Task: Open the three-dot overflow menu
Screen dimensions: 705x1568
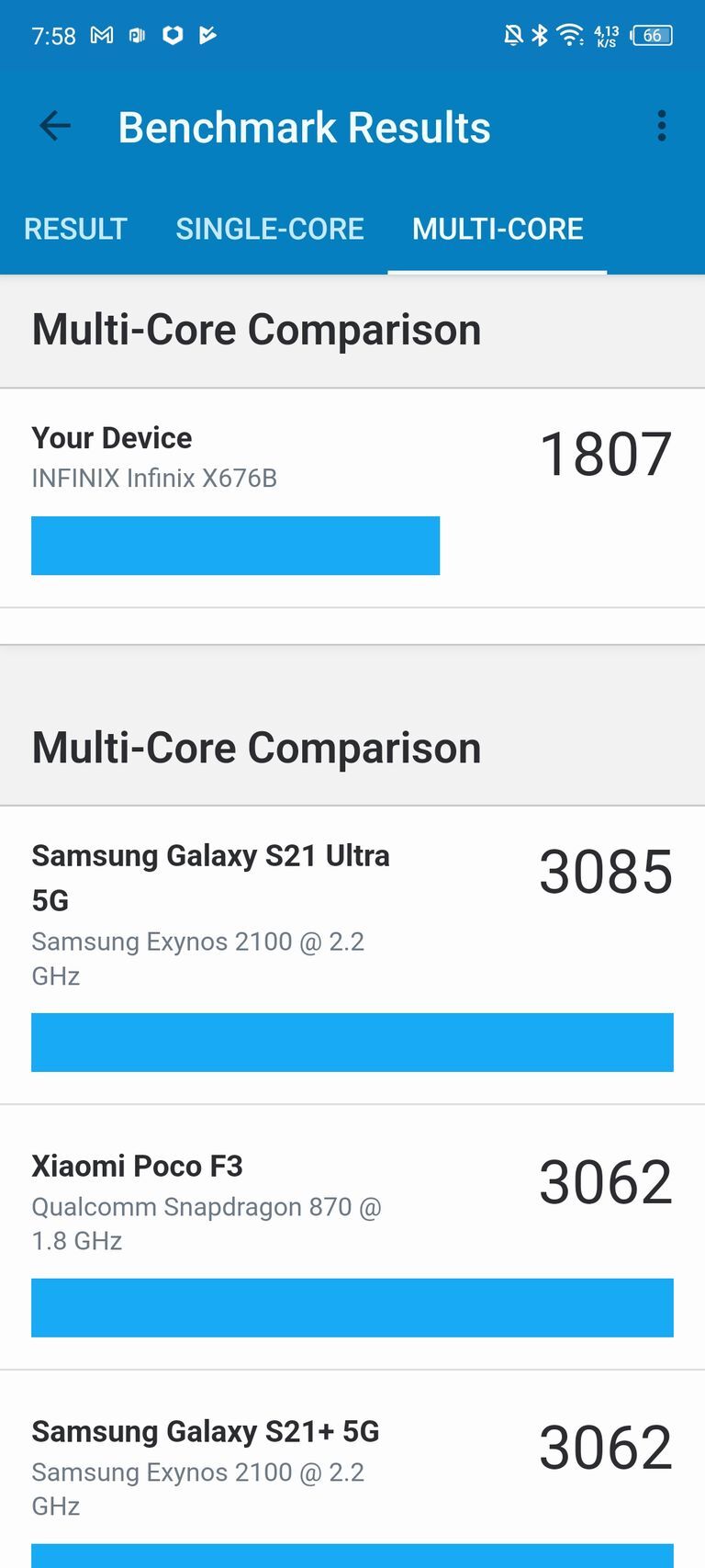Action: 661,127
